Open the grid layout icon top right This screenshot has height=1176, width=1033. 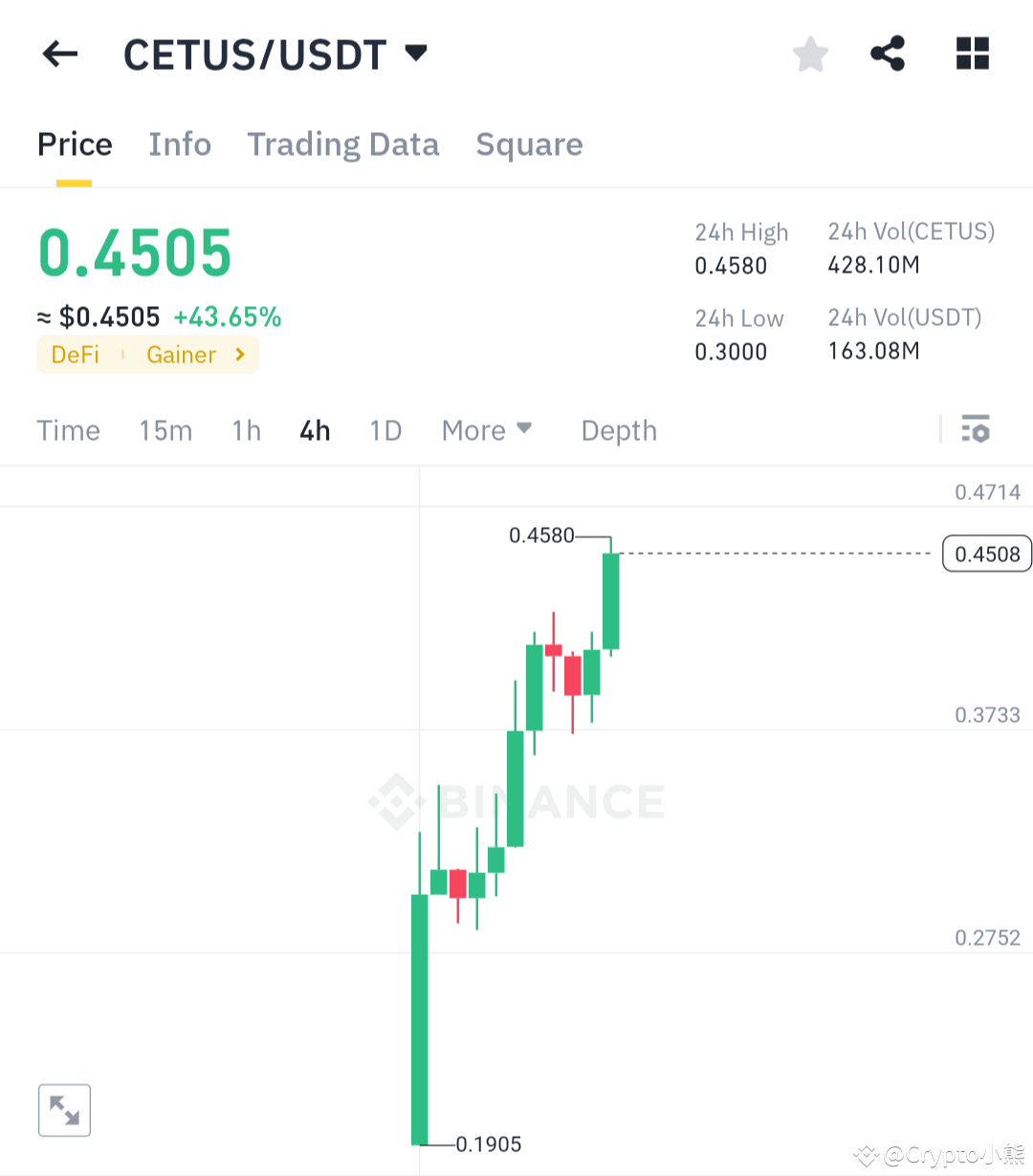972,54
